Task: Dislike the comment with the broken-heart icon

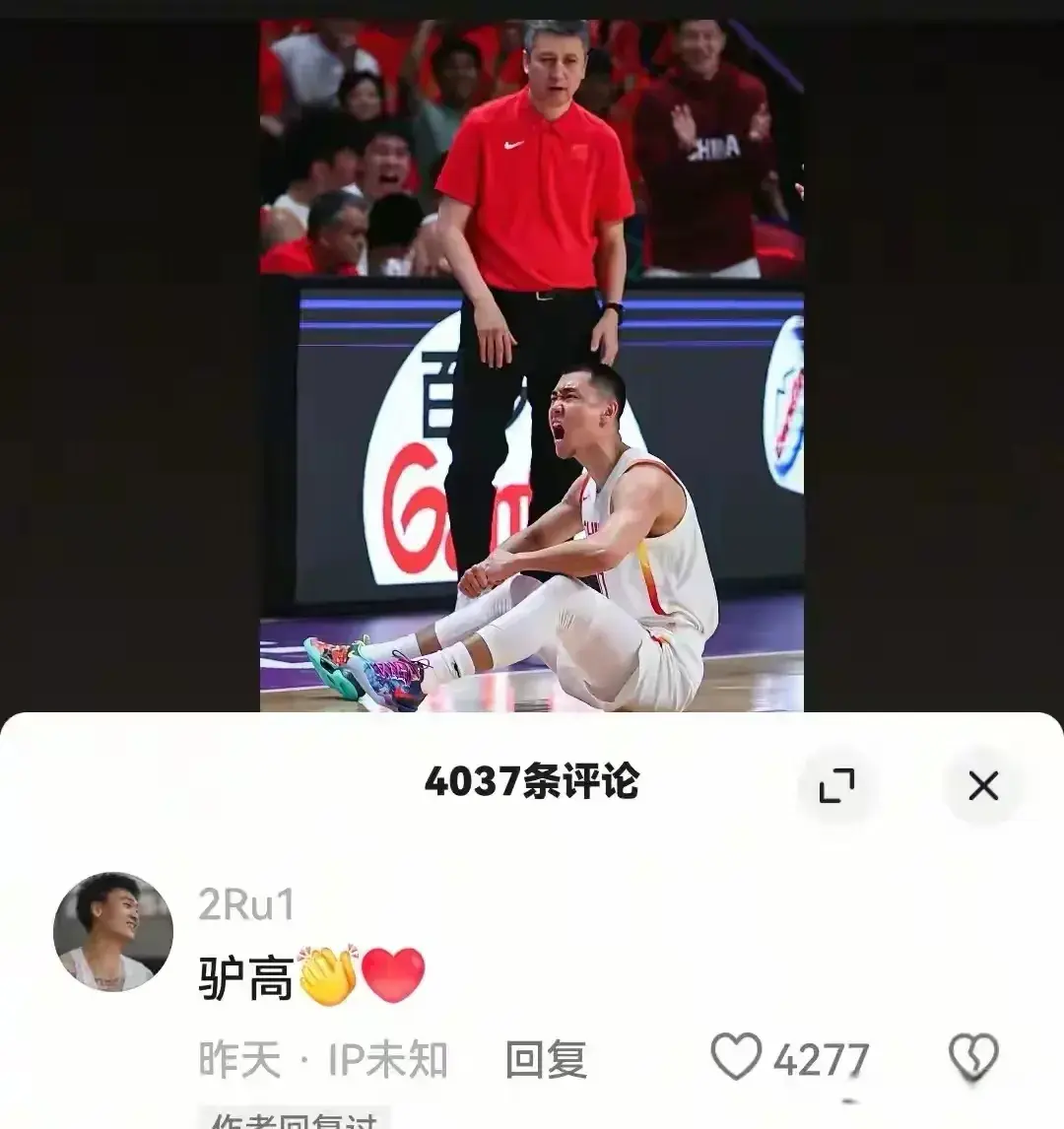Action: 973,1055
